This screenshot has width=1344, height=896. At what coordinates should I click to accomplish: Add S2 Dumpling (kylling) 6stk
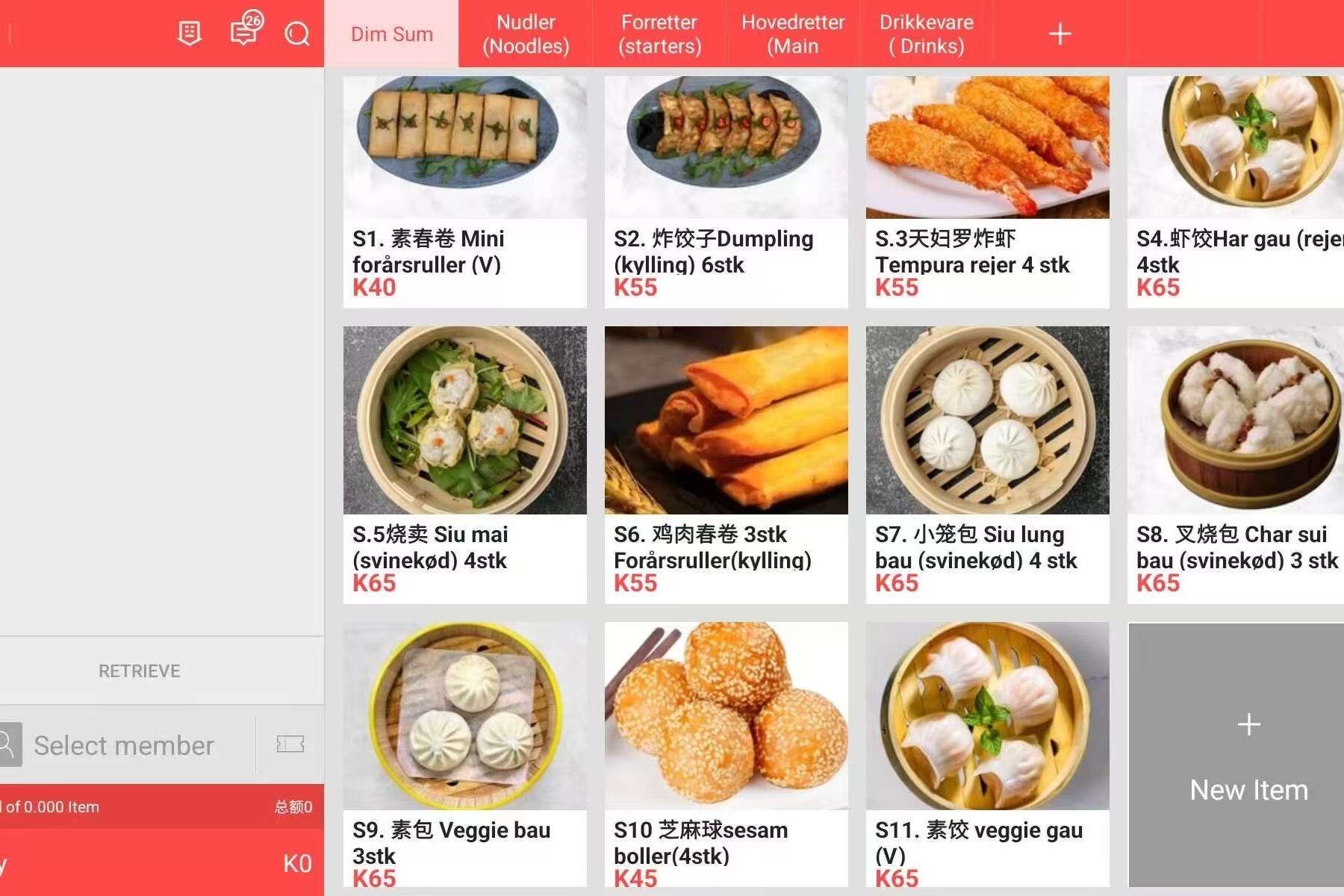coord(726,191)
